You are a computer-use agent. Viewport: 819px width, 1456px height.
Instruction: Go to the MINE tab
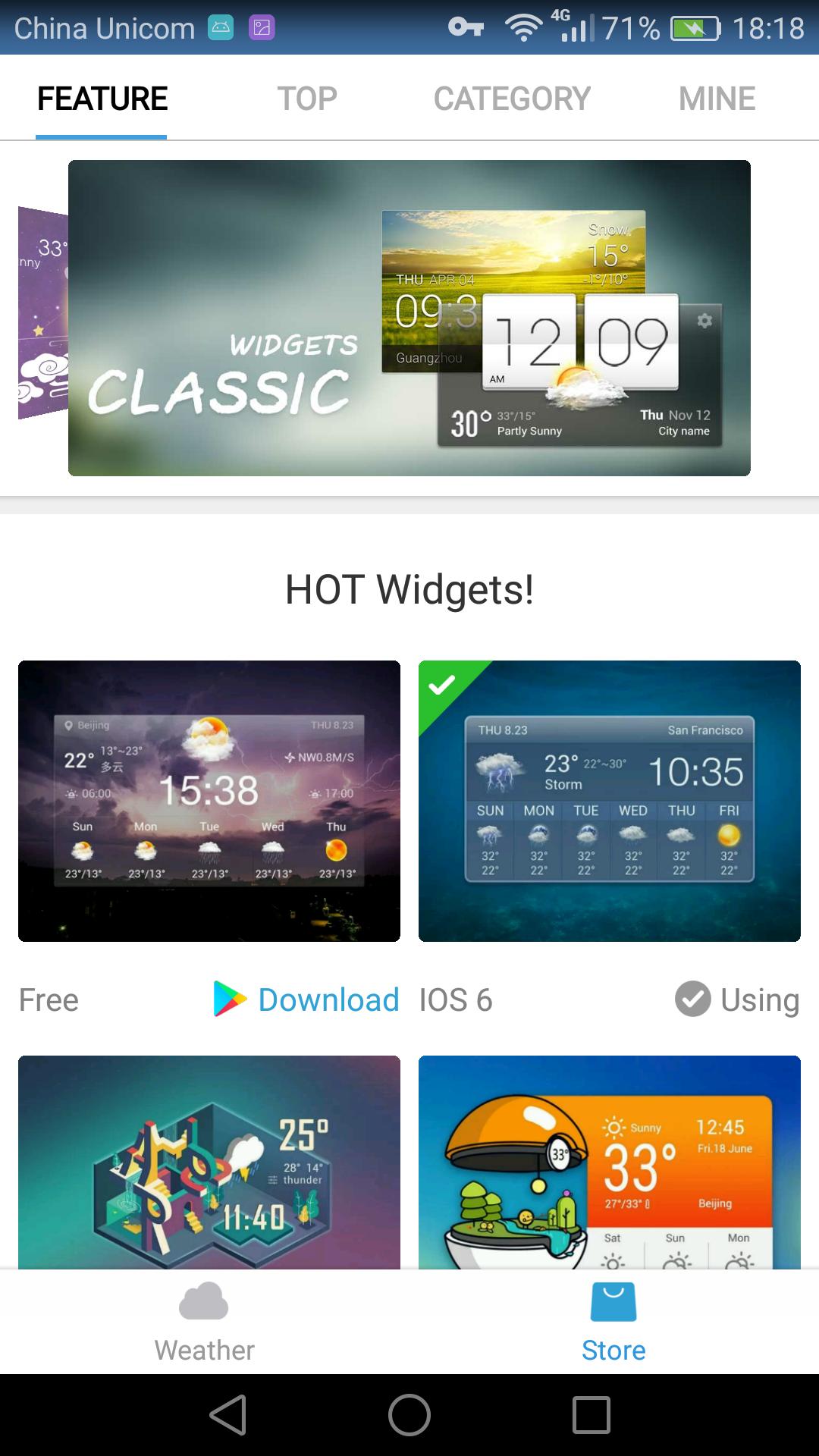[x=717, y=99]
